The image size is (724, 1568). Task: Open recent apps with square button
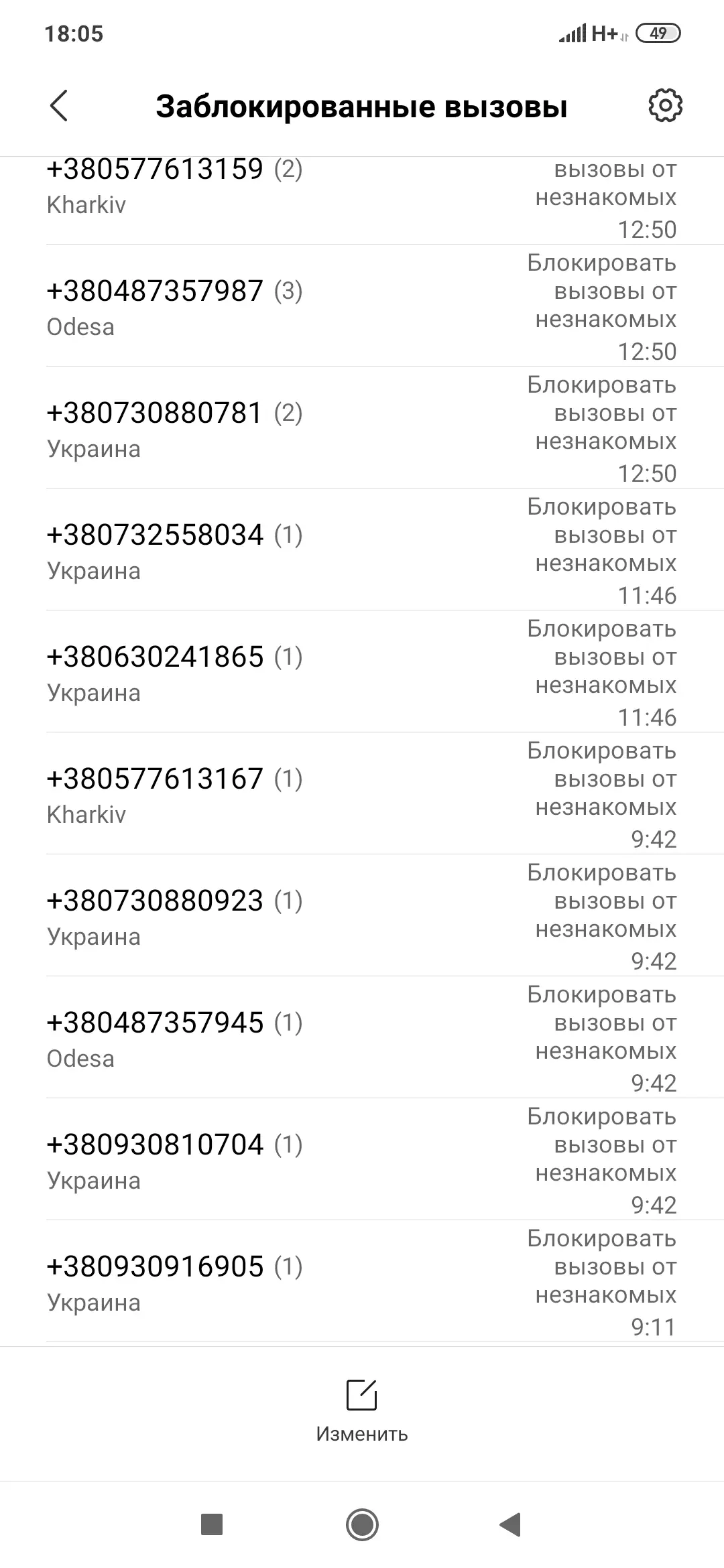(x=212, y=1524)
